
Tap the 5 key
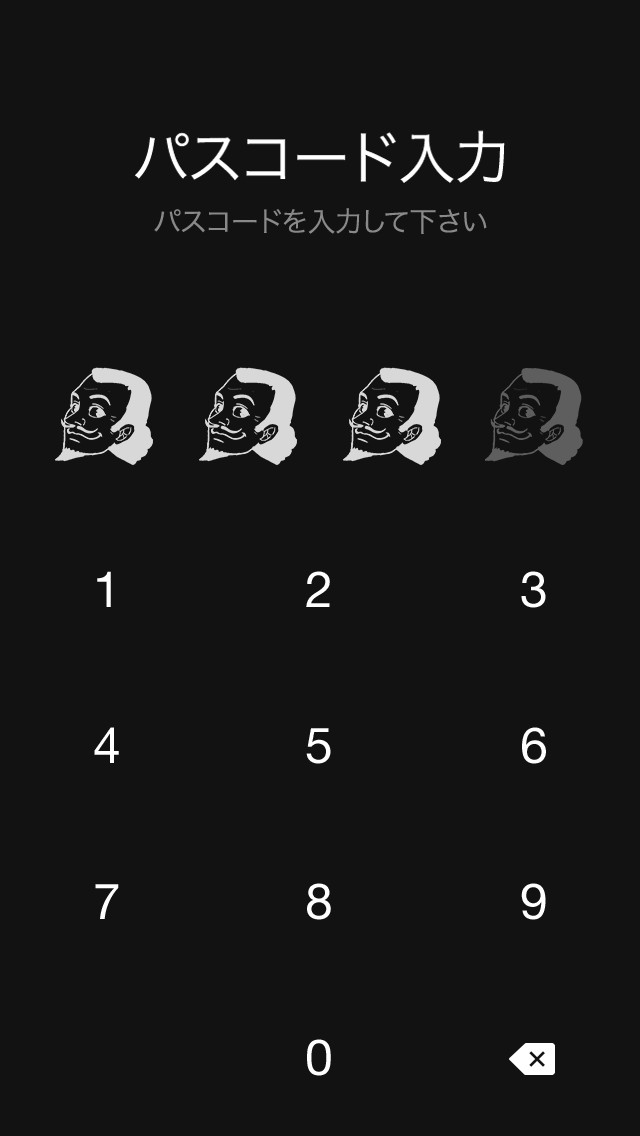(x=318, y=746)
